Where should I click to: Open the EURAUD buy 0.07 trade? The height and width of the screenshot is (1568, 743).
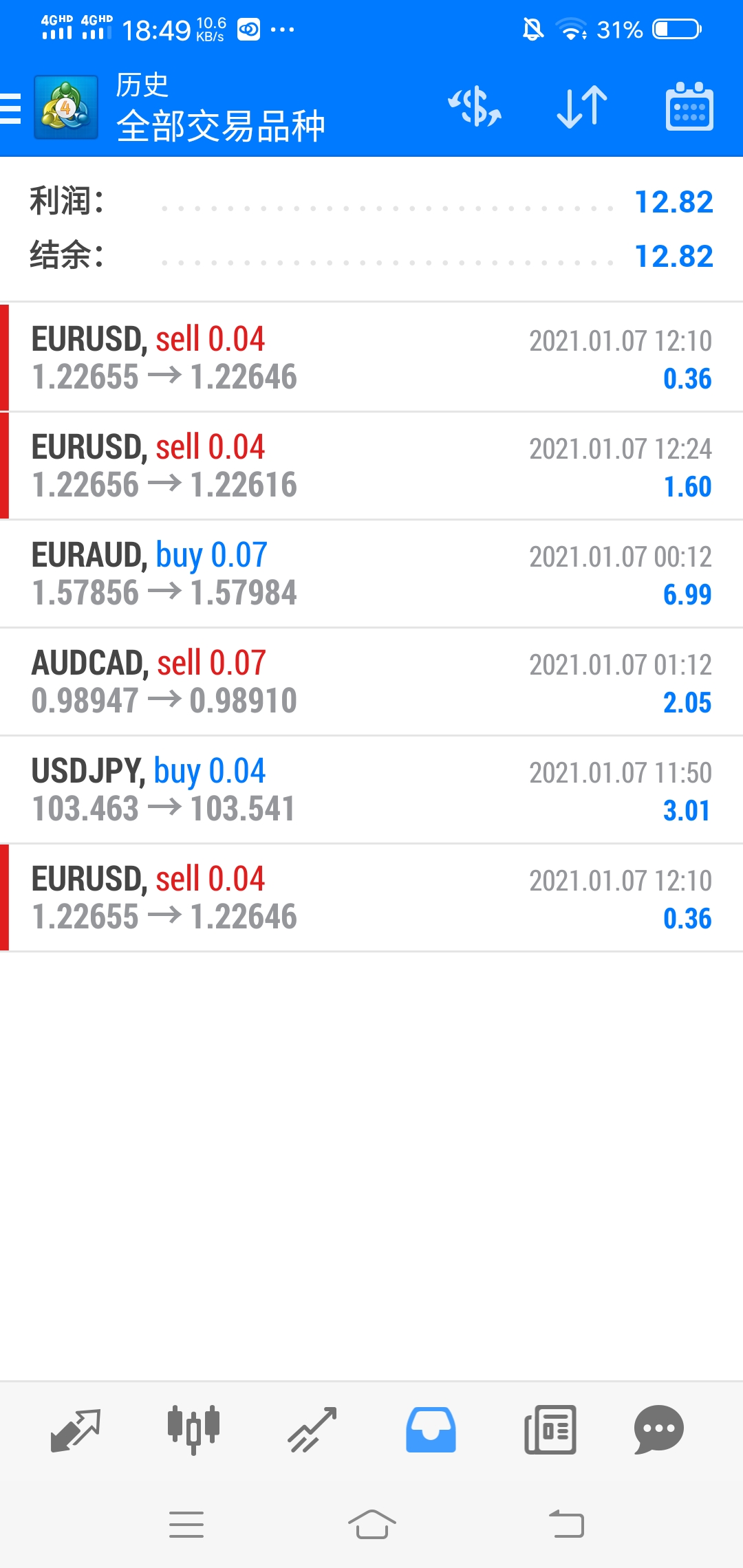371,574
